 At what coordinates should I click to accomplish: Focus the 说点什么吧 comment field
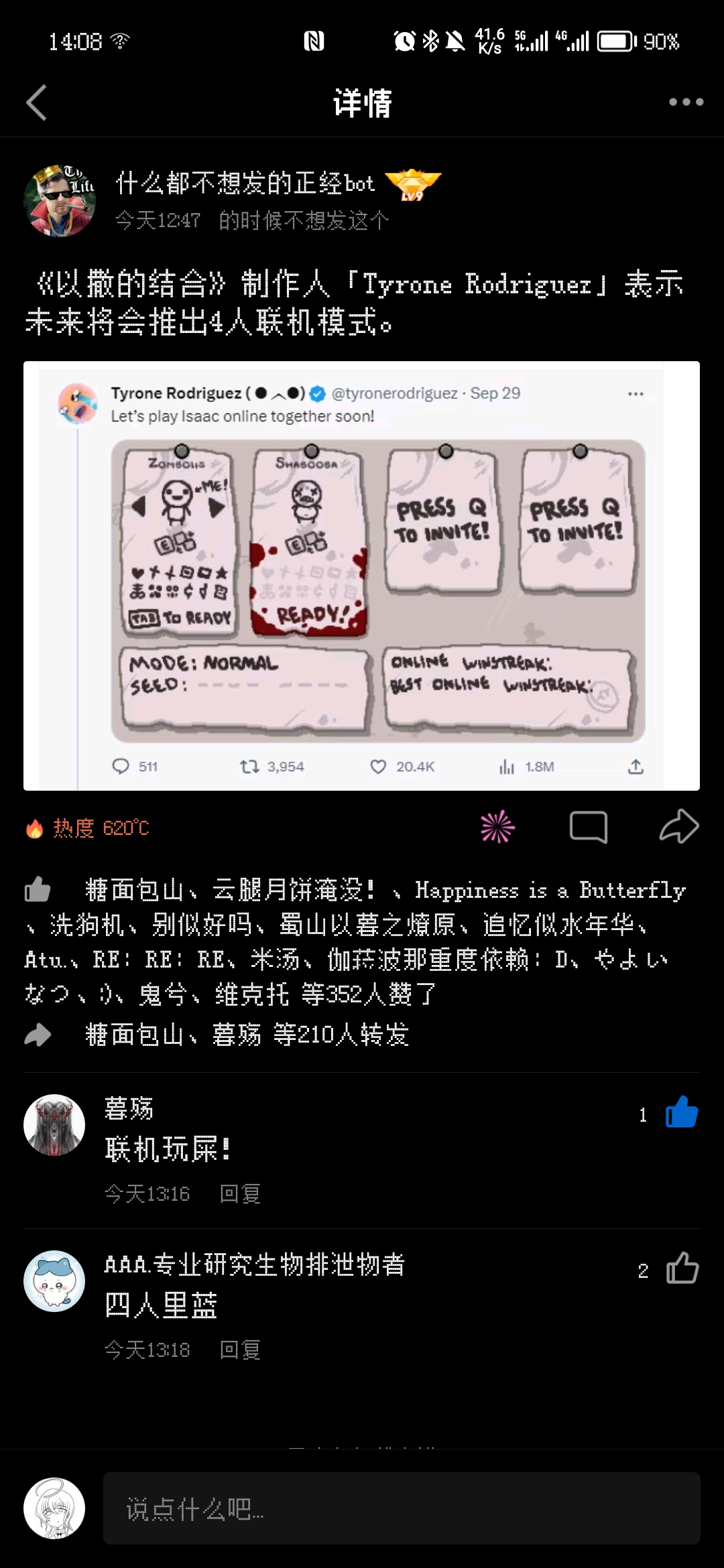coord(401,1508)
